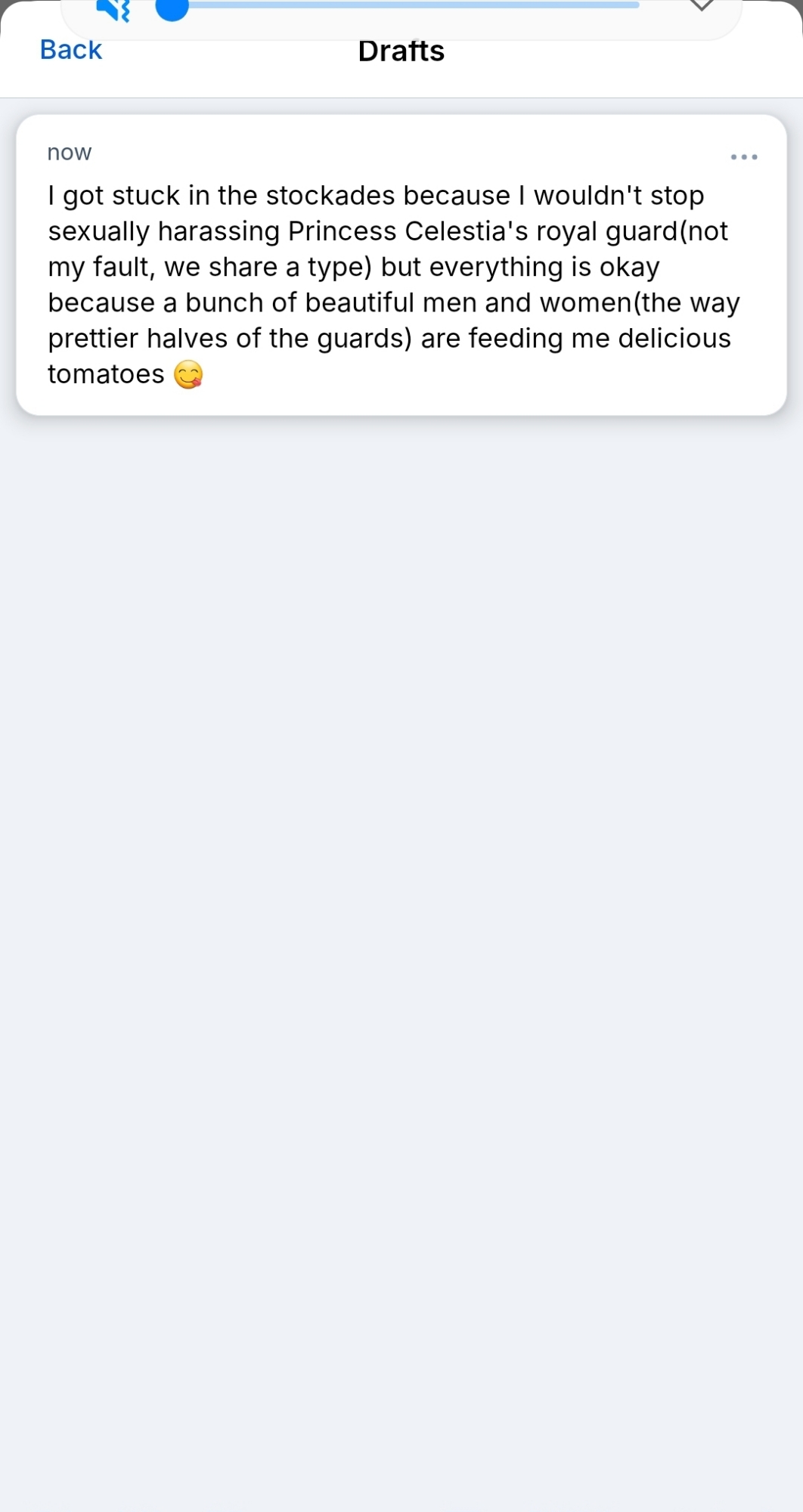Open the three-dot menu on the draft
The image size is (803, 1512).
[743, 157]
